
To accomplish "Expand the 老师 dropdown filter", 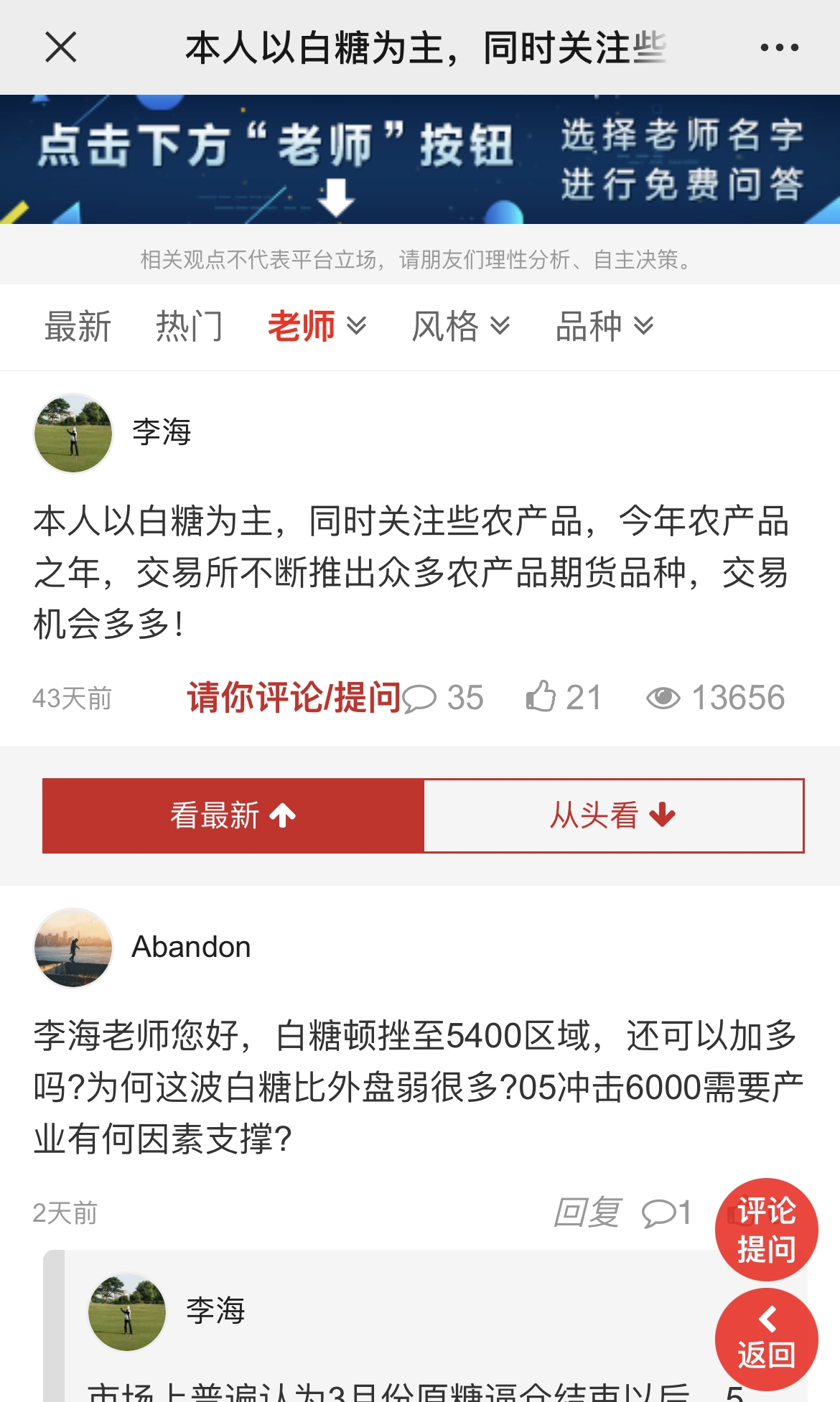I will pyautogui.click(x=317, y=327).
